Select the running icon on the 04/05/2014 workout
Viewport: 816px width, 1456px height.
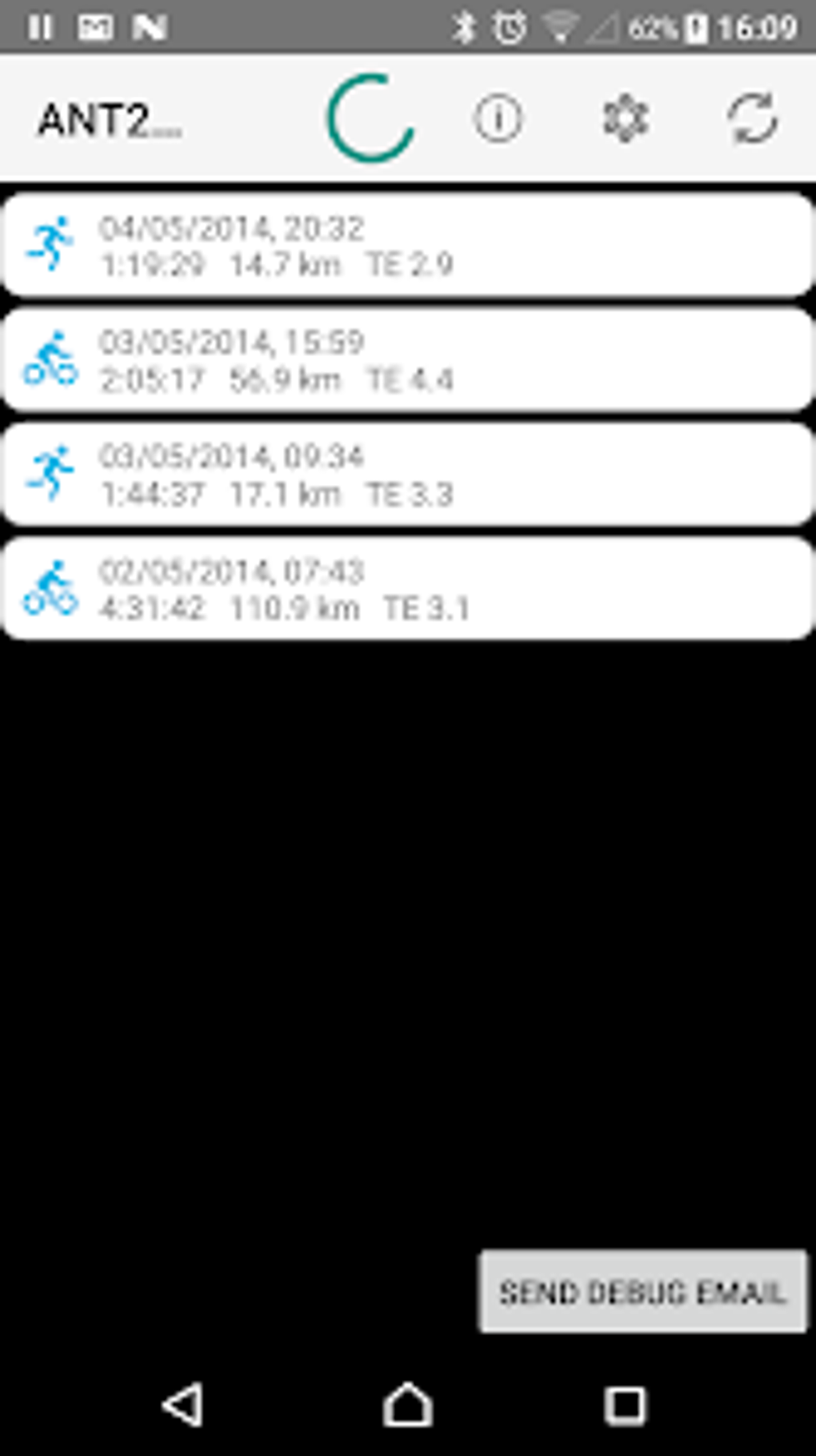click(50, 243)
